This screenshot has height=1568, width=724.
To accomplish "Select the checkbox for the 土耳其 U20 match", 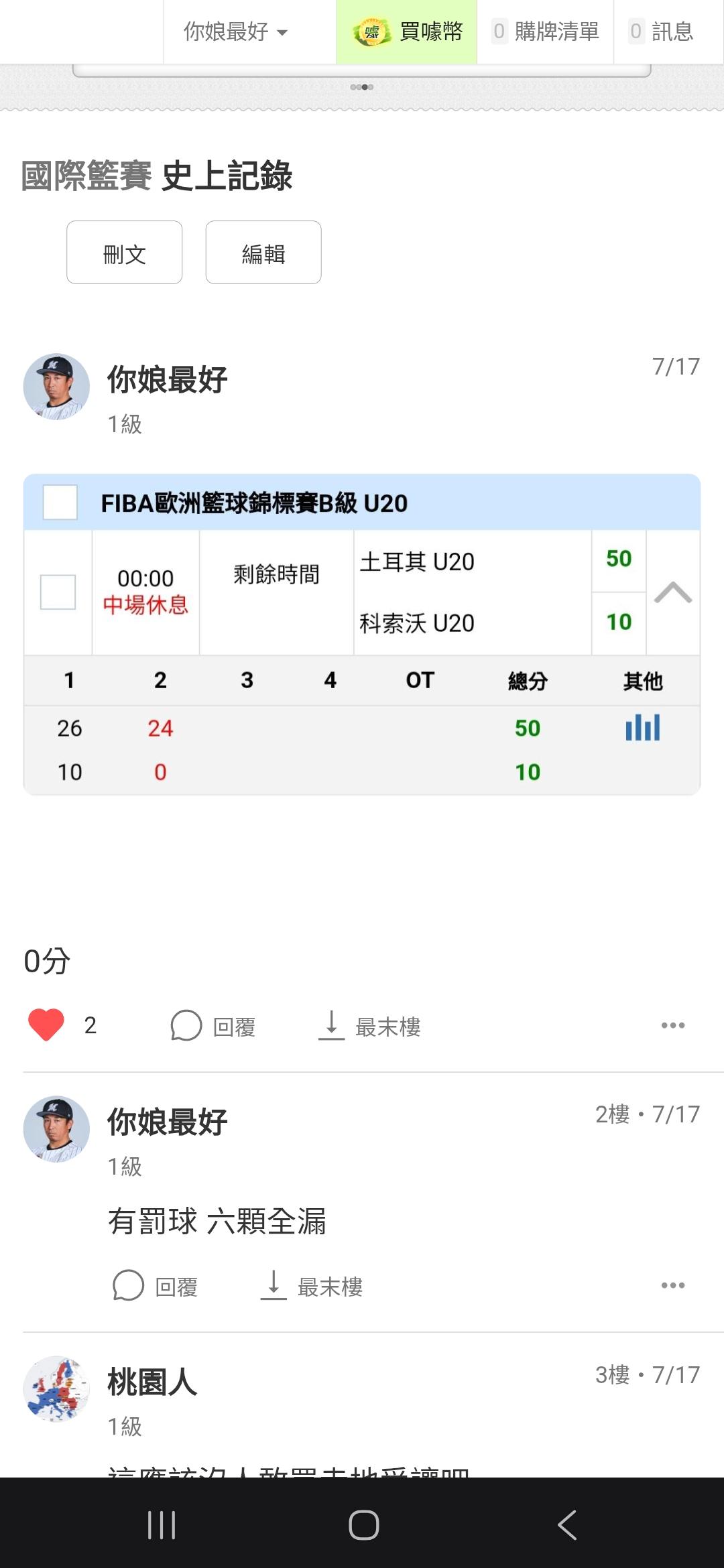I will click(58, 592).
